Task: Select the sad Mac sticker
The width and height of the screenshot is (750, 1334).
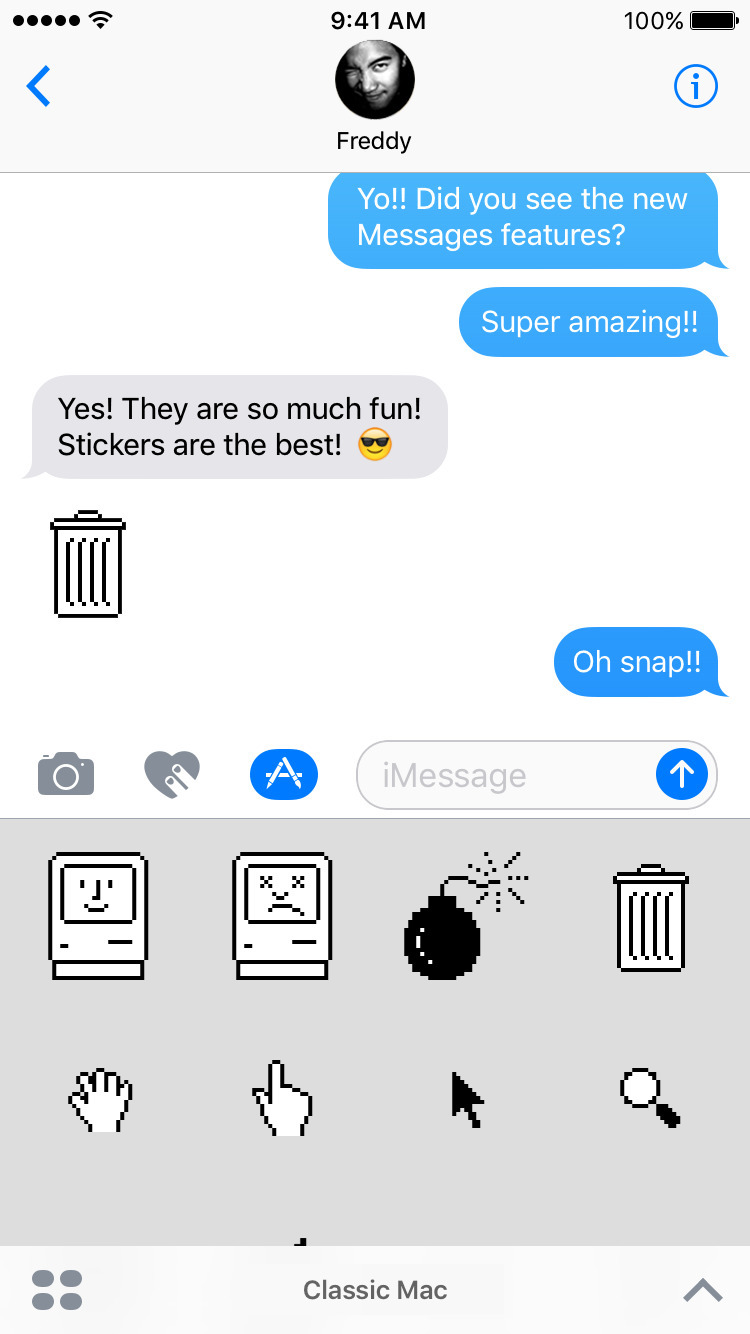Action: click(x=281, y=916)
